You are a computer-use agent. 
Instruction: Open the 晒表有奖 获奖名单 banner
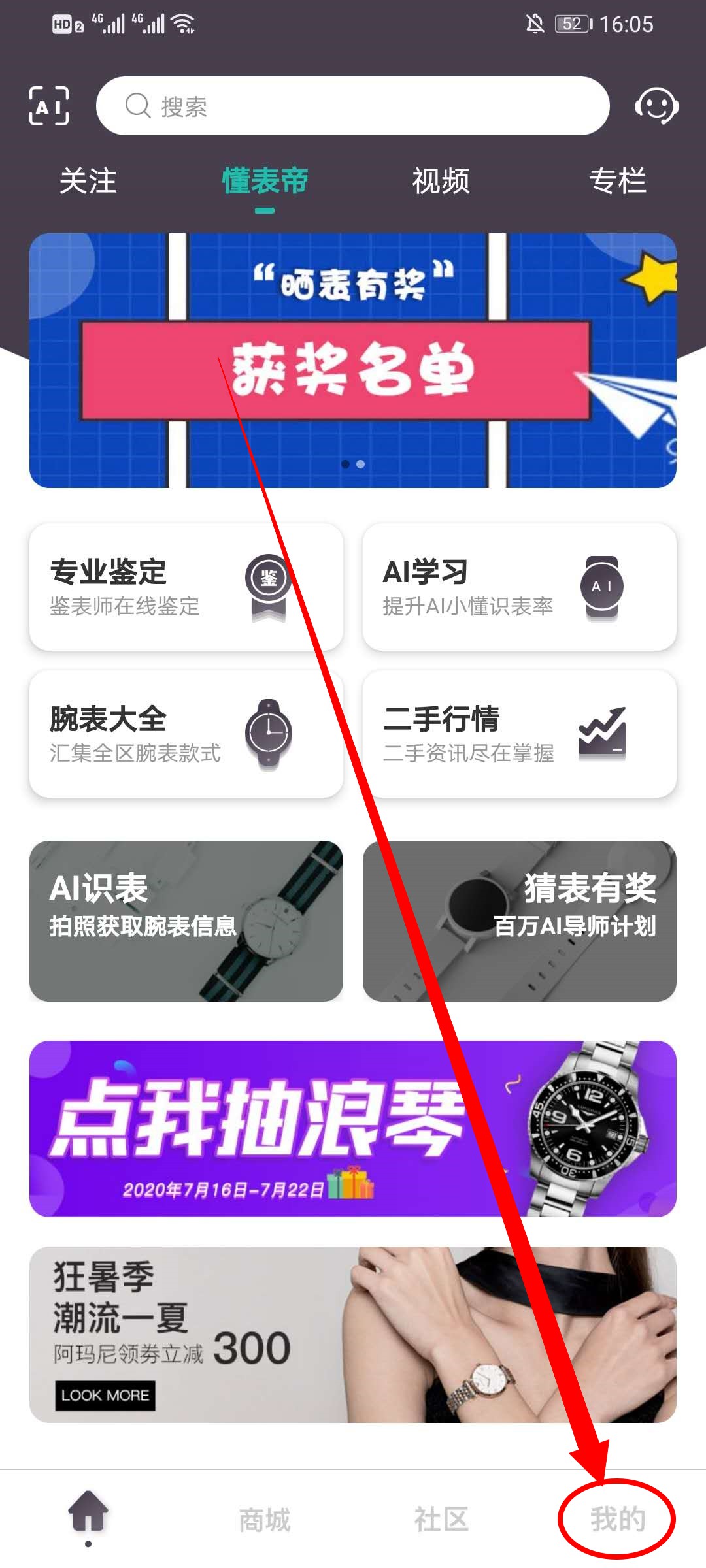(x=353, y=361)
